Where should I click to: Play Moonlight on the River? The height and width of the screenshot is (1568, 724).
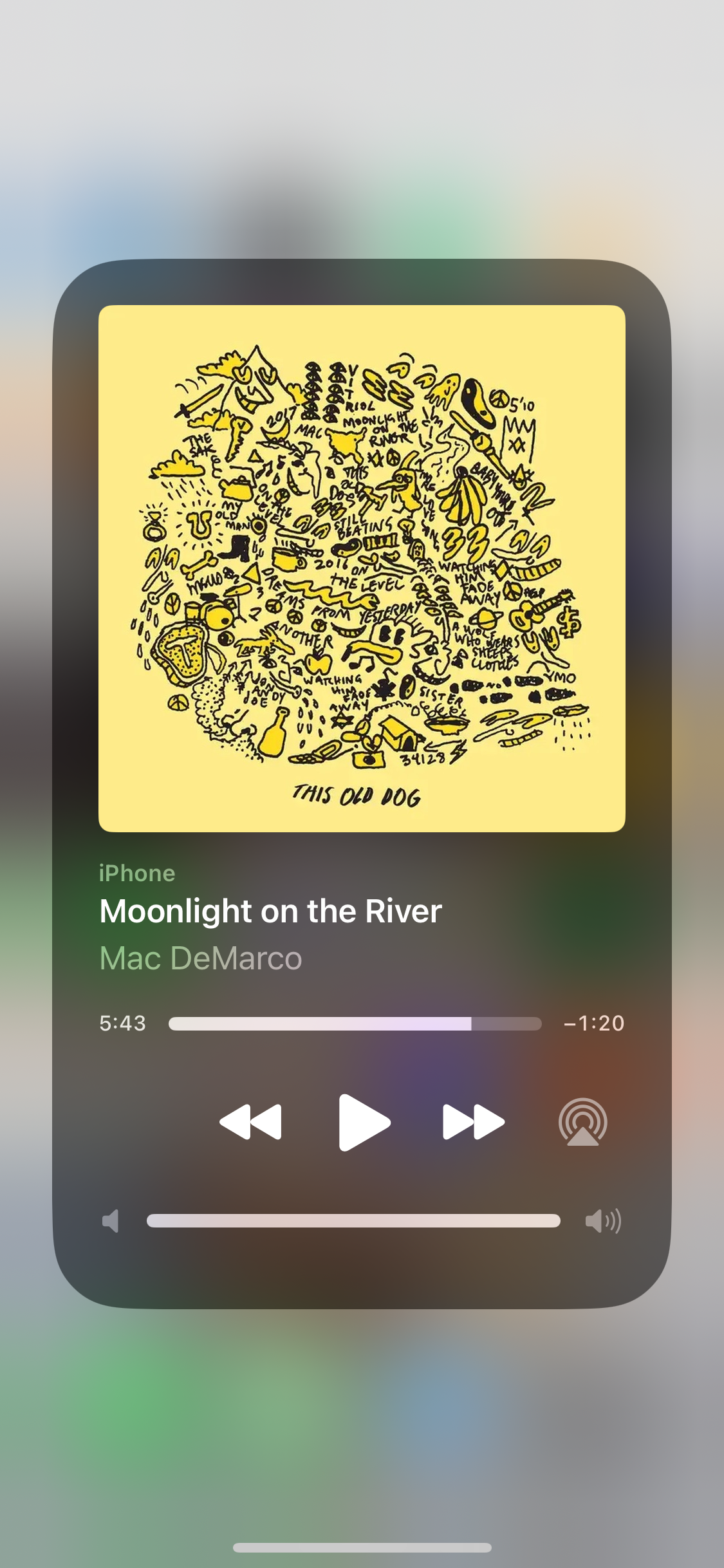pos(364,1122)
